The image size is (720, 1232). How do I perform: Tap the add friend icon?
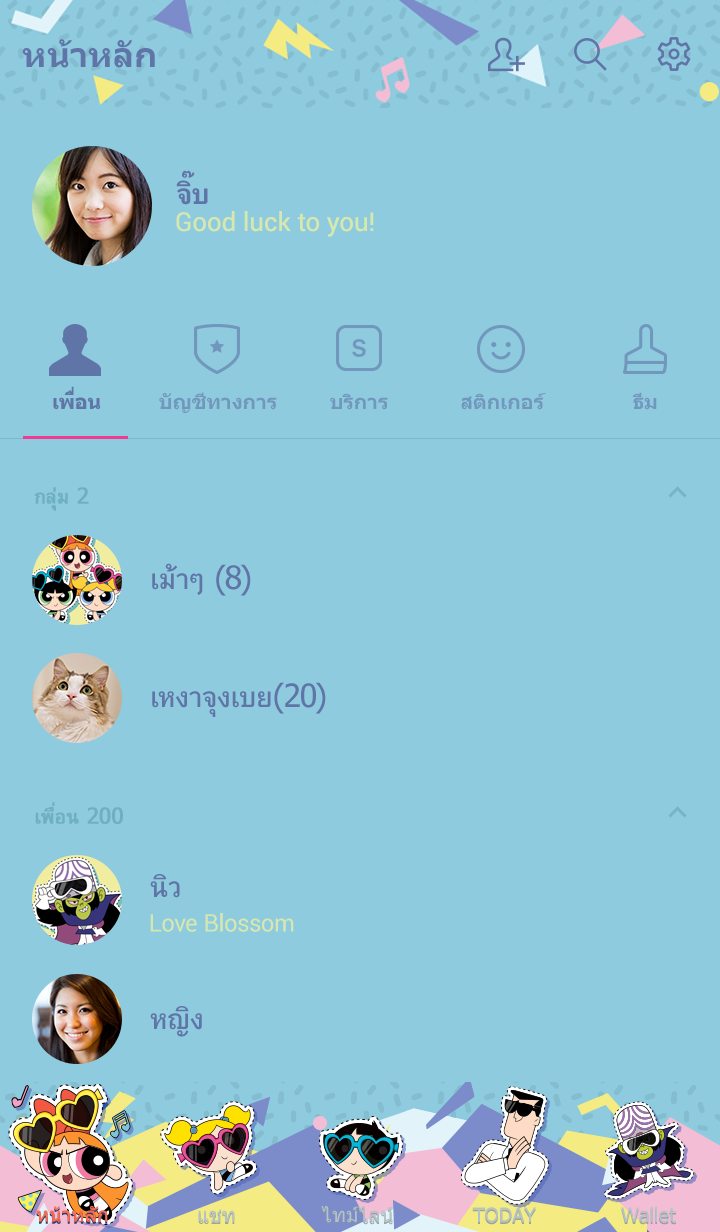[505, 55]
